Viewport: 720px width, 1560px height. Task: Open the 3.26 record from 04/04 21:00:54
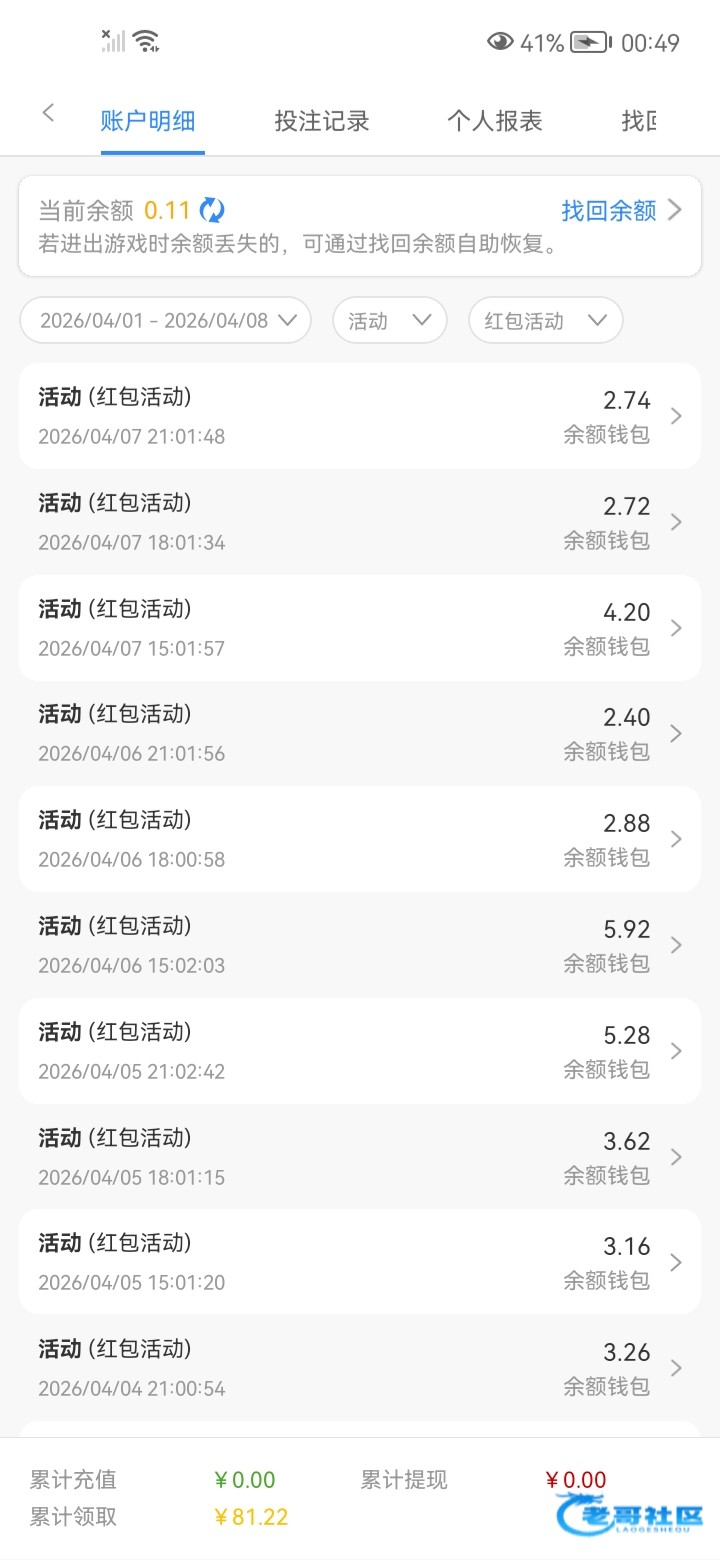pos(359,1368)
